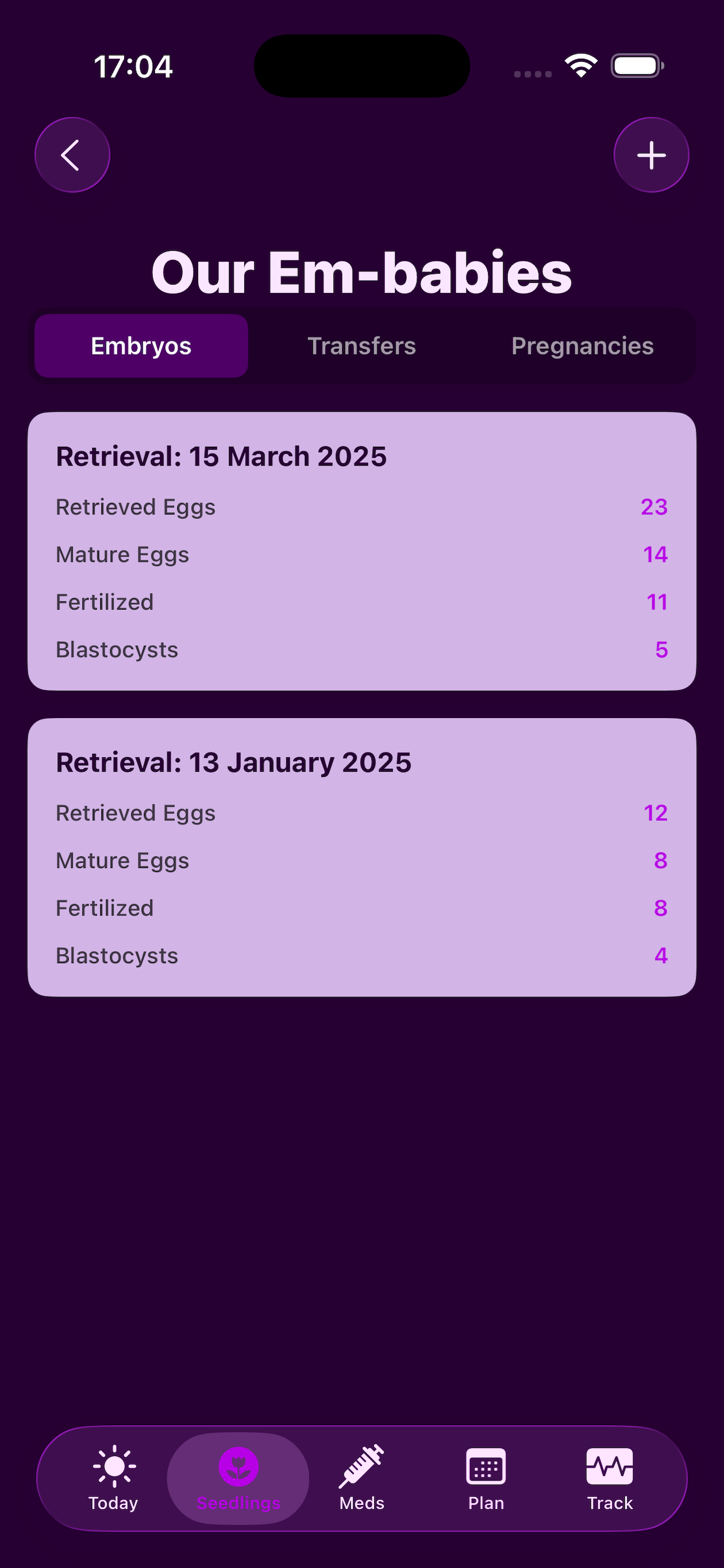Add a new retrieval with plus button
The image size is (724, 1568).
[651, 155]
